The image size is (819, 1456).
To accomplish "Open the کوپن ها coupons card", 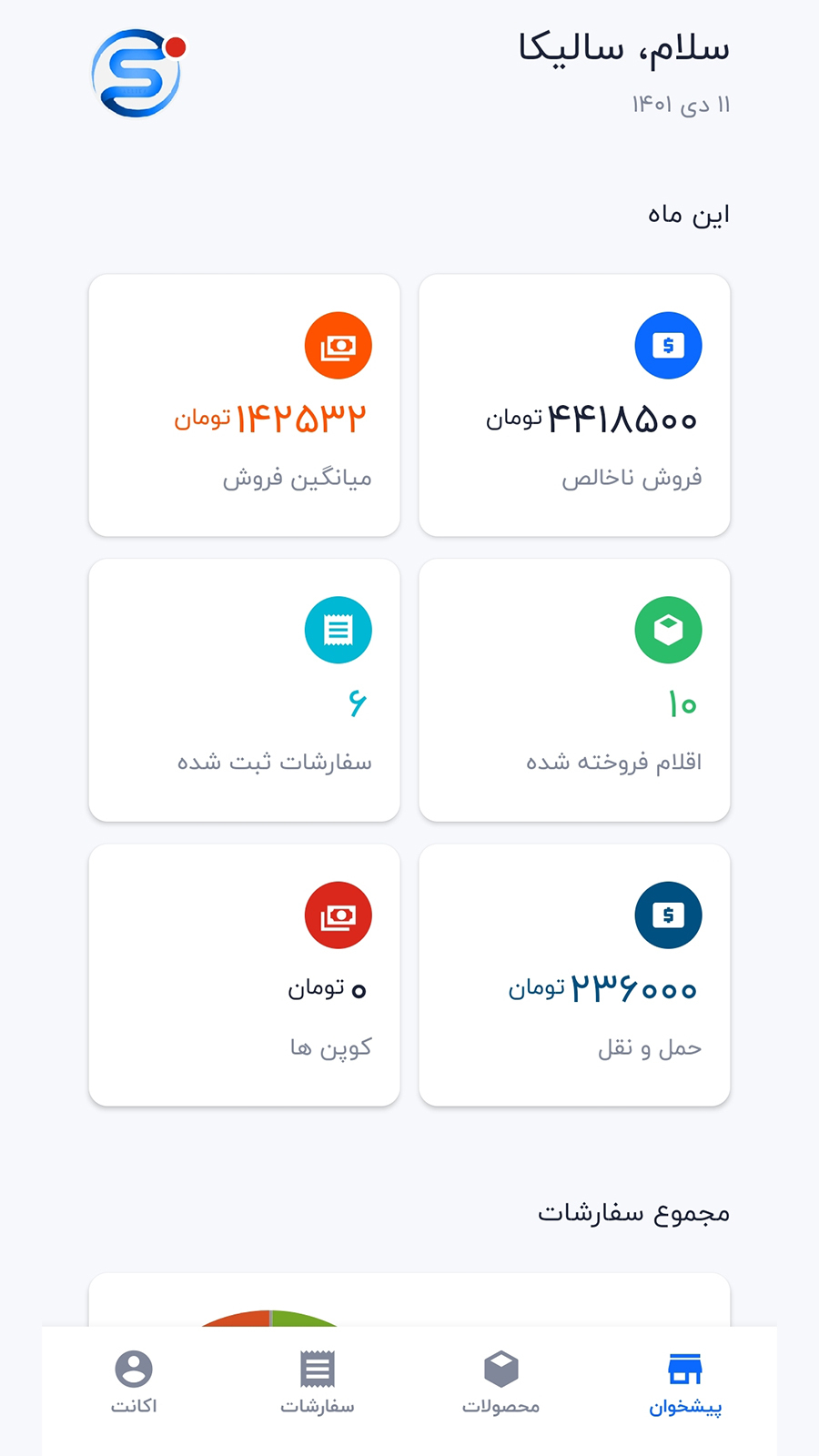I will tap(244, 976).
